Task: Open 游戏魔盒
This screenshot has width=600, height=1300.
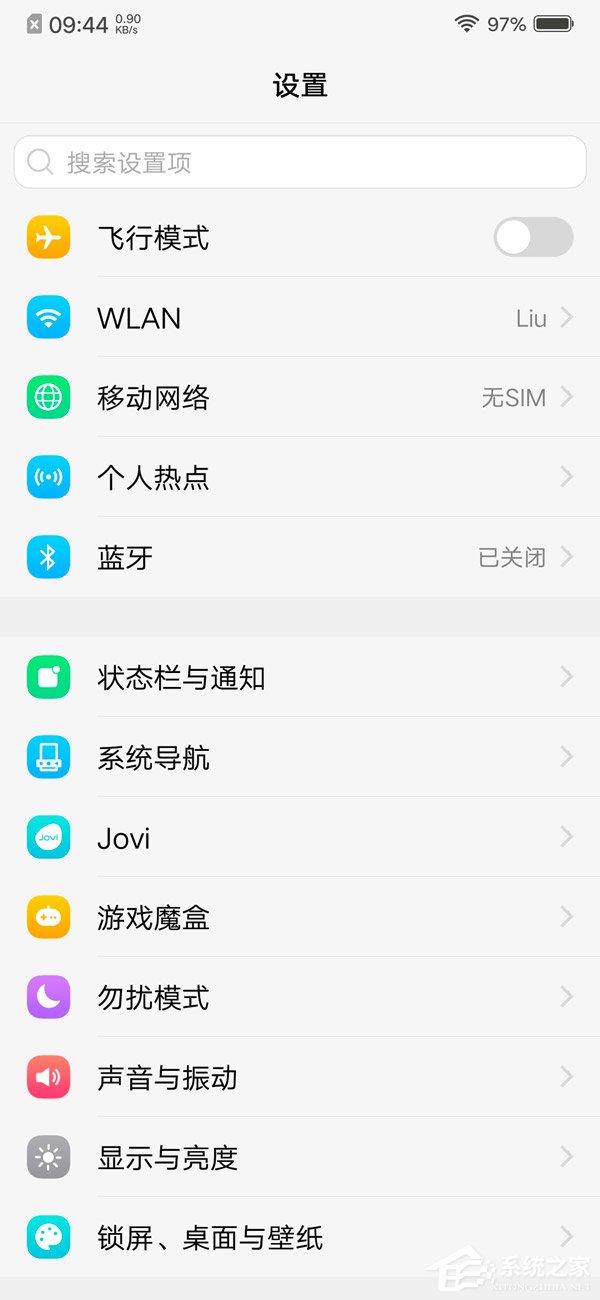Action: pyautogui.click(x=300, y=918)
